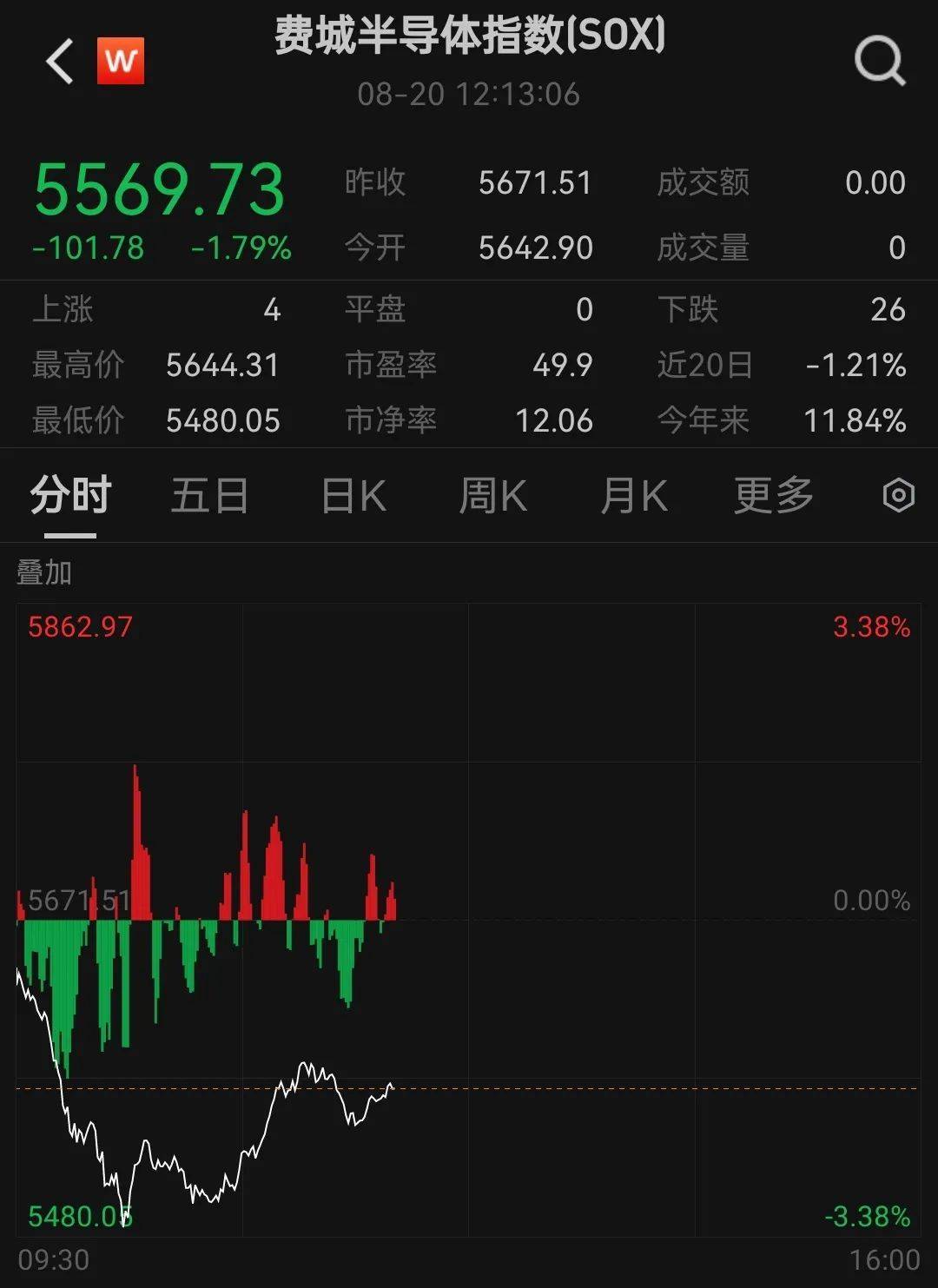Click the 昨收 value 5671.51
Viewport: 938px width, 1288px height.
[537, 183]
